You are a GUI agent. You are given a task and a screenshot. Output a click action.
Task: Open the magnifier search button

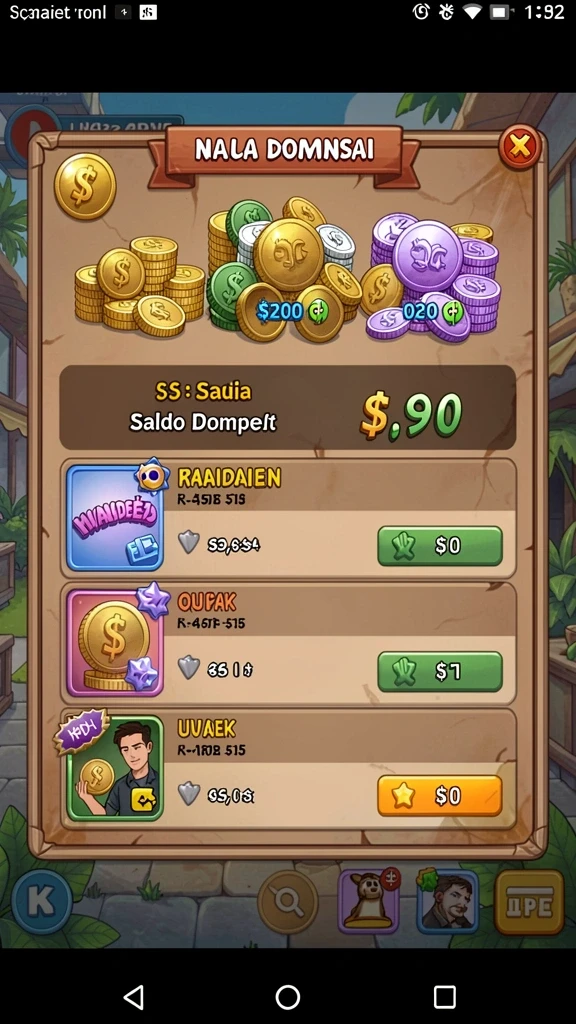click(287, 901)
